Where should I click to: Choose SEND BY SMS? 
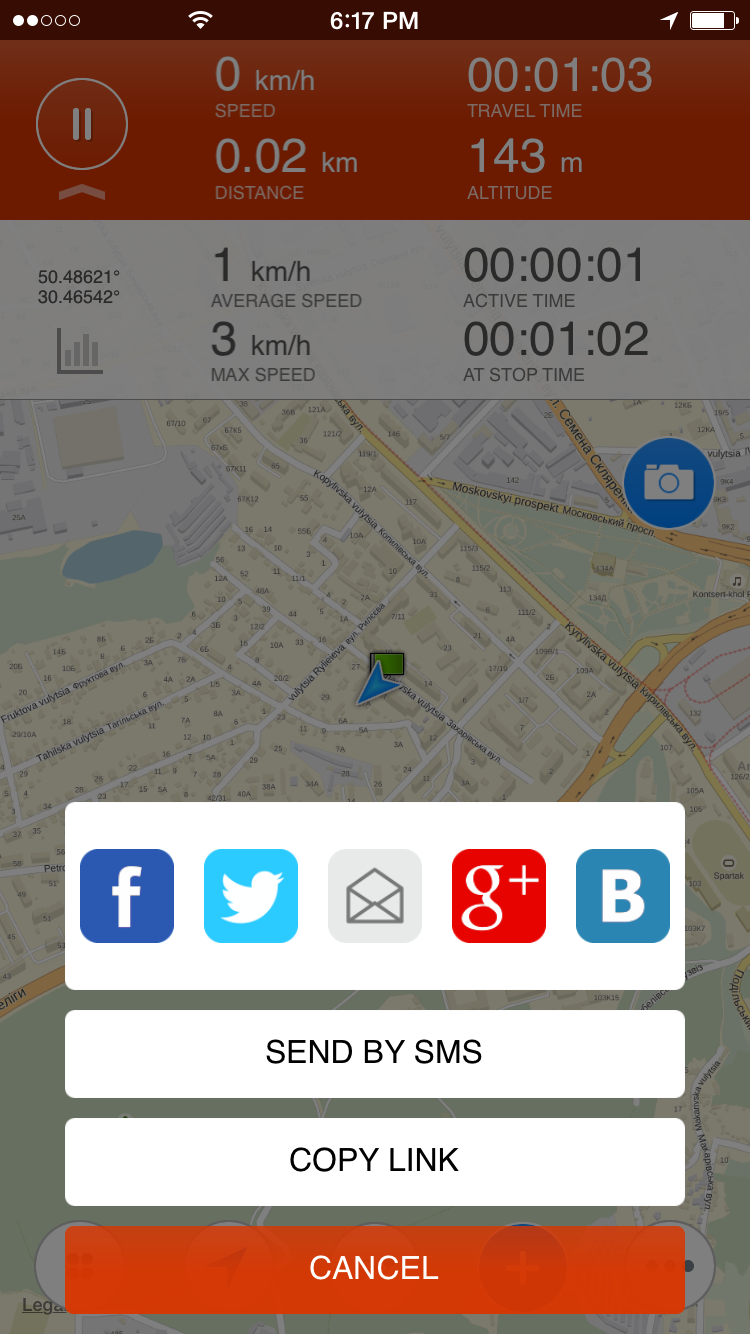point(375,1053)
